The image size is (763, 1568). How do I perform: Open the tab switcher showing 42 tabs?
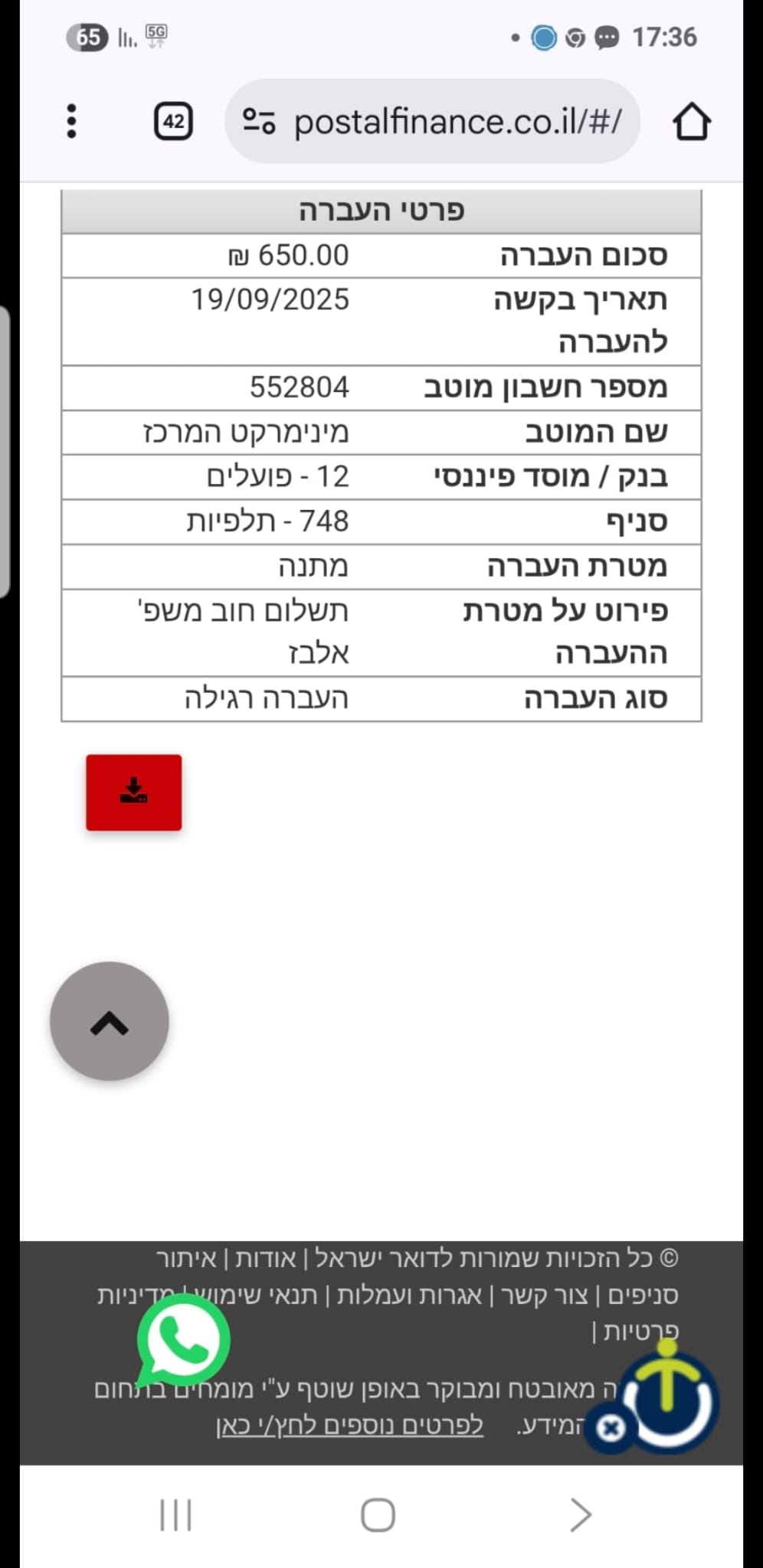pos(174,121)
